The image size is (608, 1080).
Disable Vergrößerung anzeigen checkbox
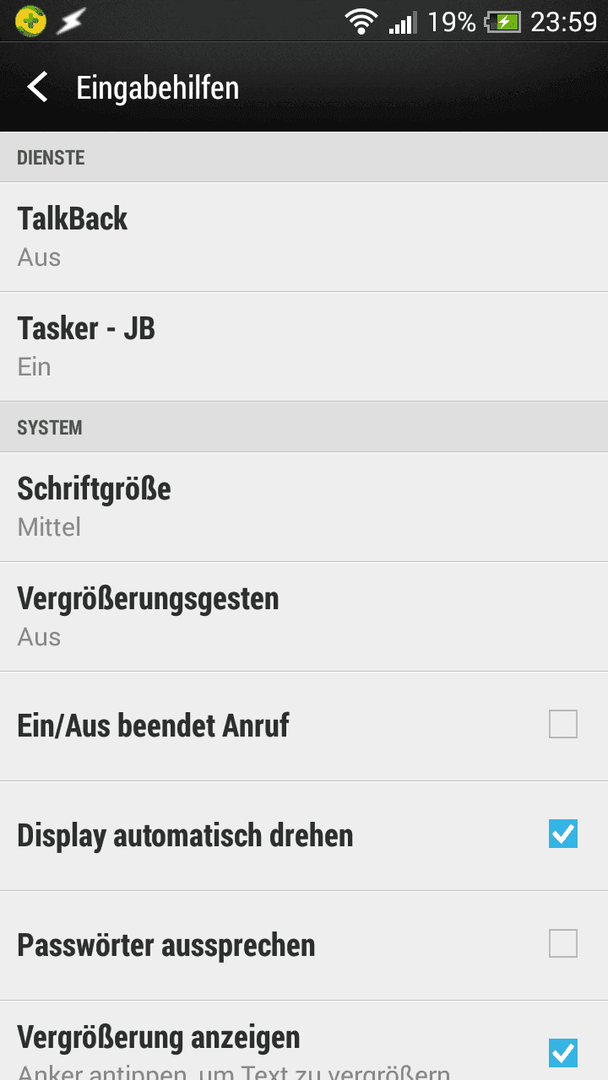click(563, 1053)
